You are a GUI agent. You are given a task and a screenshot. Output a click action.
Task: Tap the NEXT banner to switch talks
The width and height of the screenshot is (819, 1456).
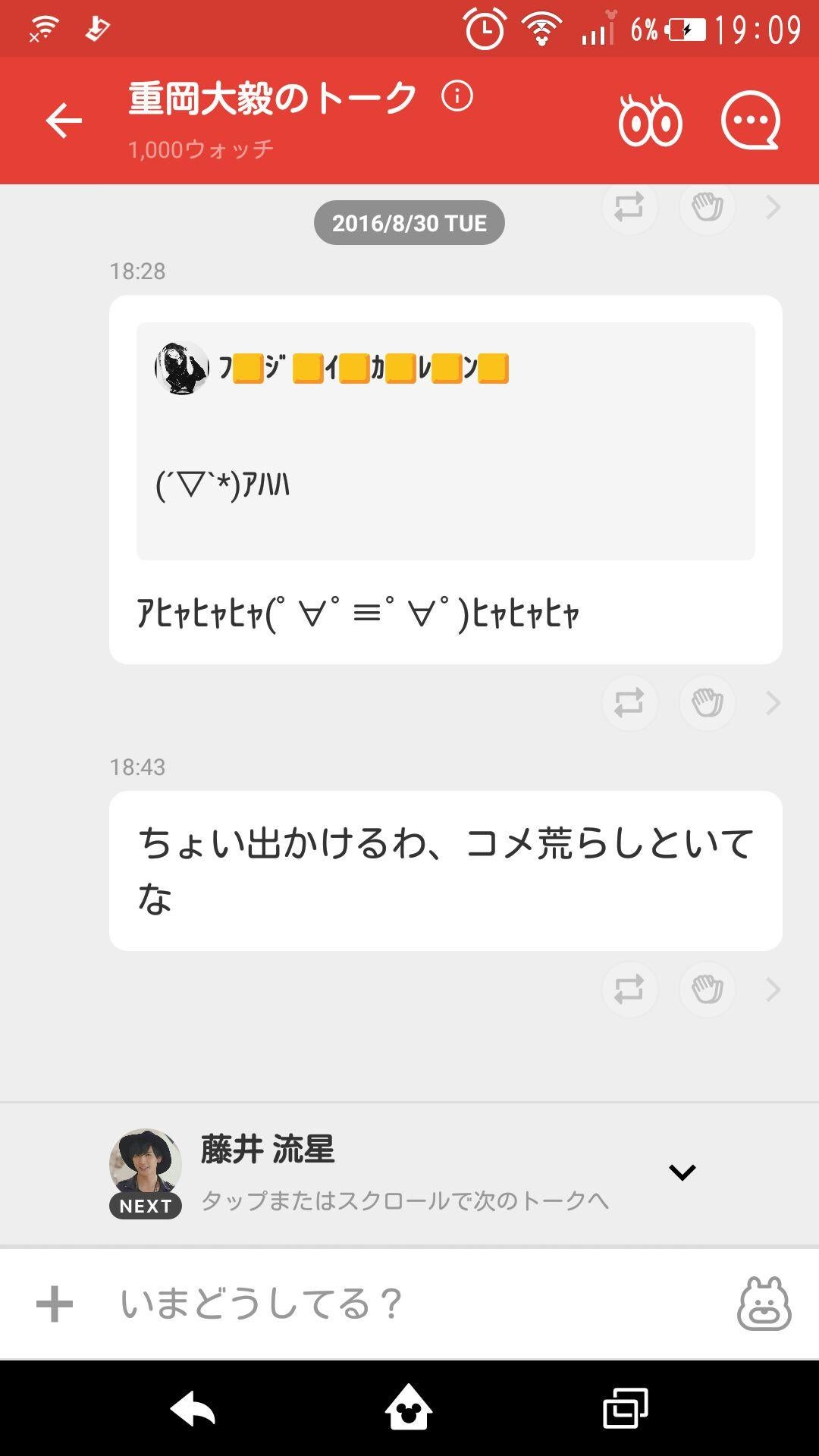146,1203
